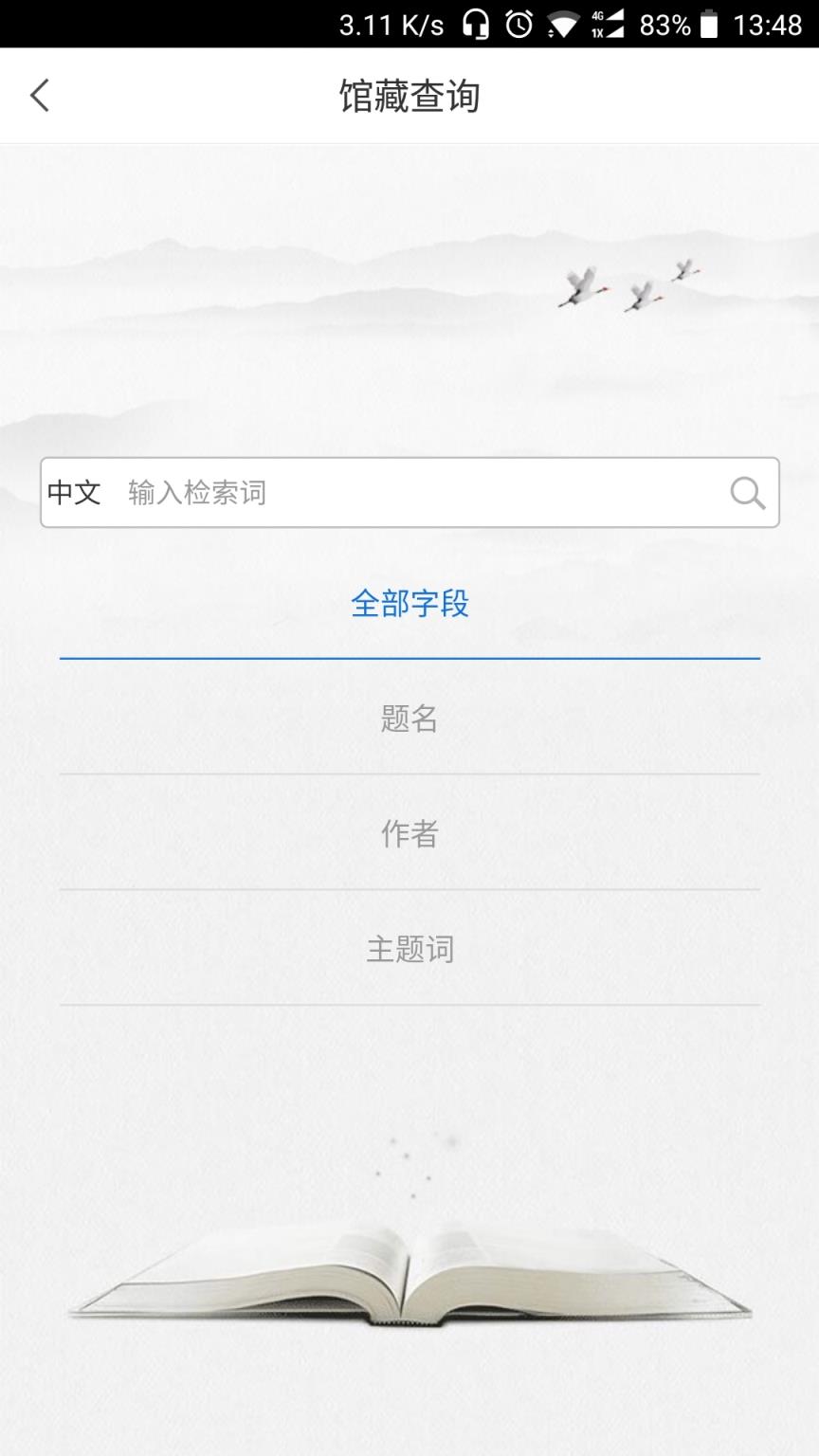This screenshot has height=1456, width=819.
Task: Click the search magnifier icon
Action: point(746,491)
